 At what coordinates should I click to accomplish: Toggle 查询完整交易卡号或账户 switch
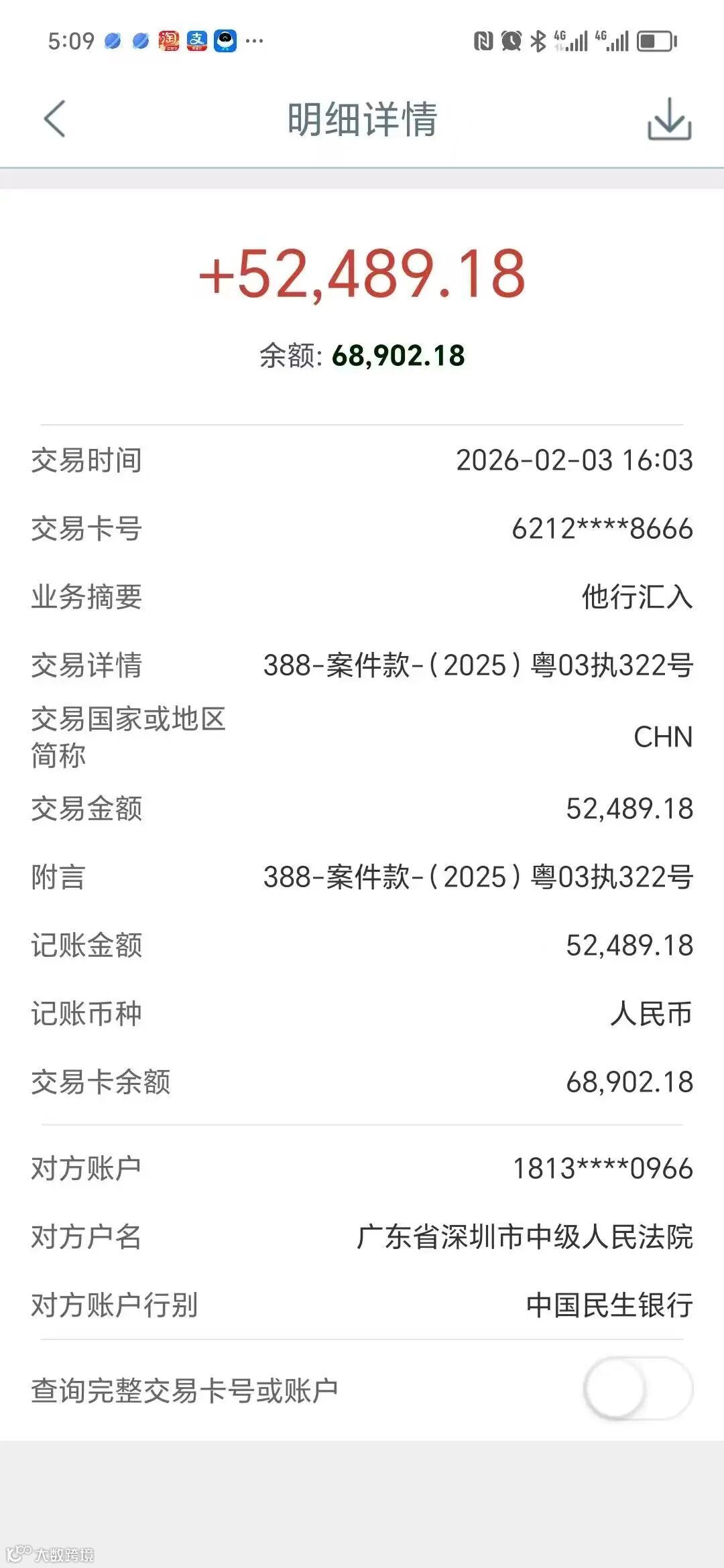[x=637, y=1389]
